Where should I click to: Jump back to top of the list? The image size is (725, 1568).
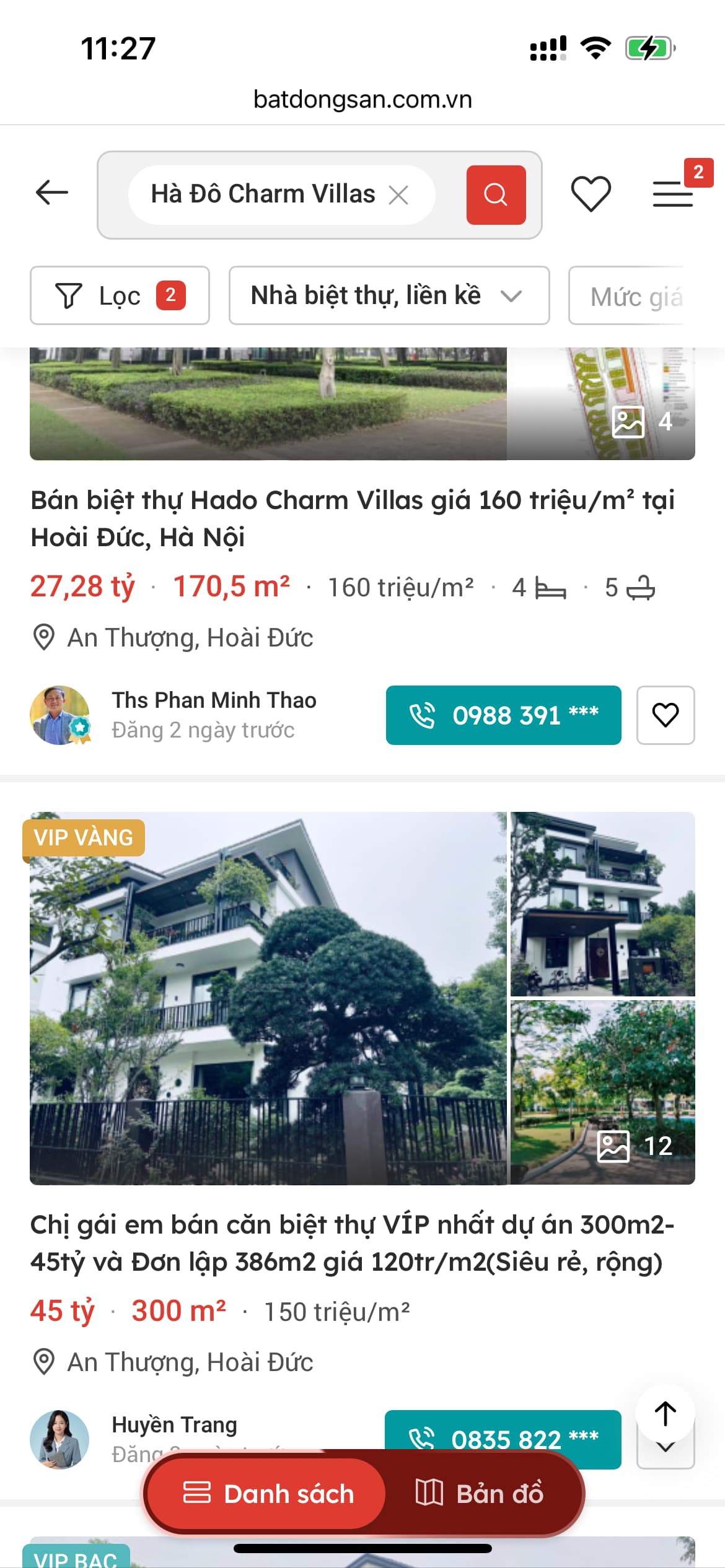(666, 1414)
